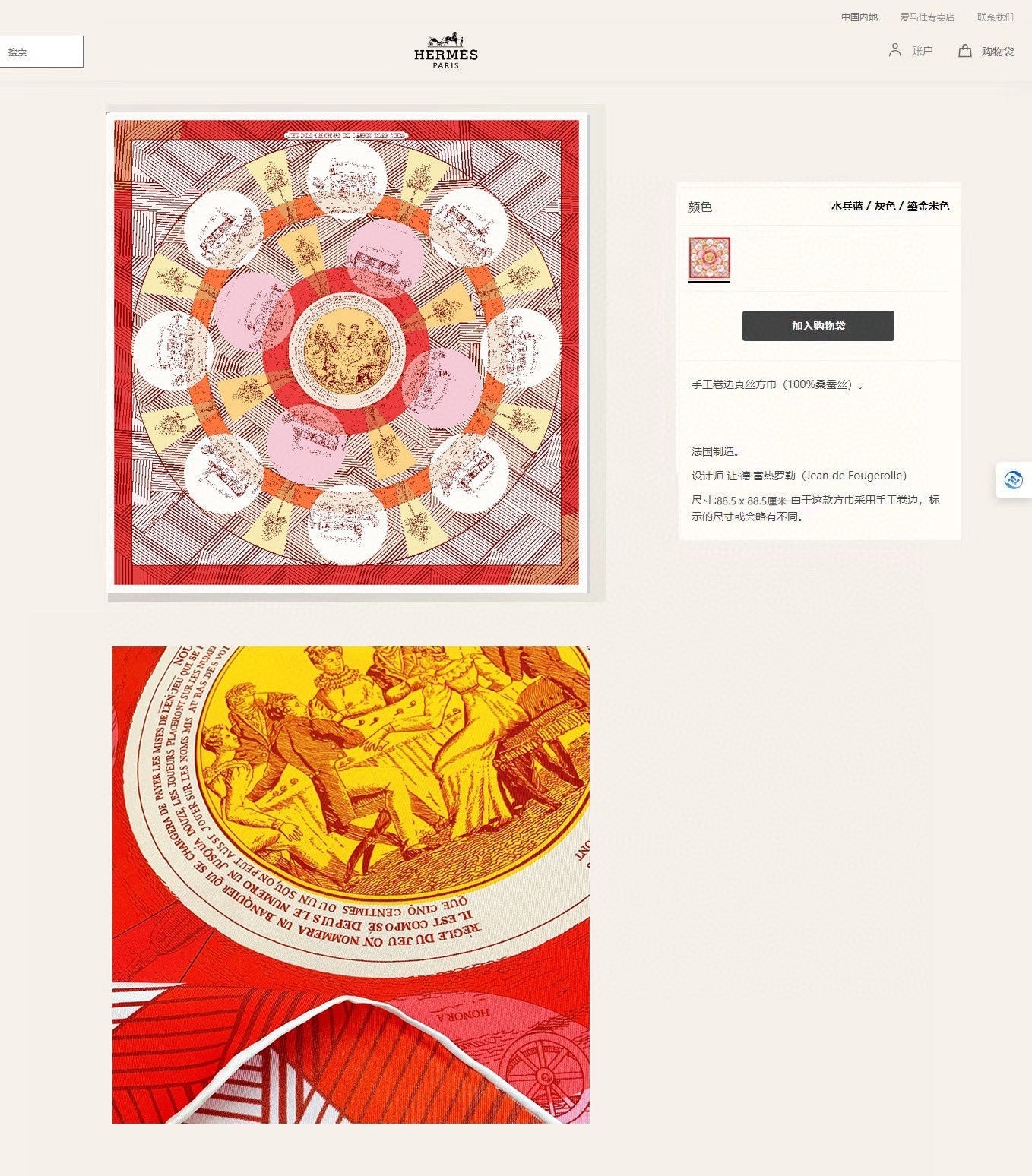Select the scarf color swatch
This screenshot has width=1032, height=1176.
tap(709, 258)
